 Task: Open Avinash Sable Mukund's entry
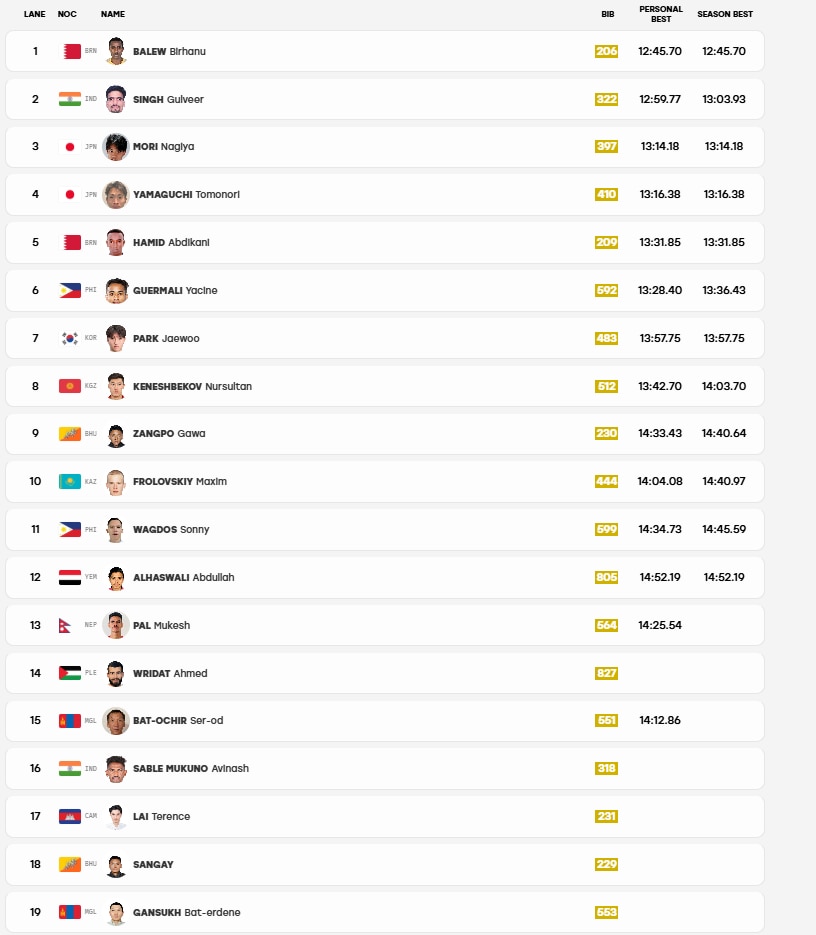(x=385, y=769)
